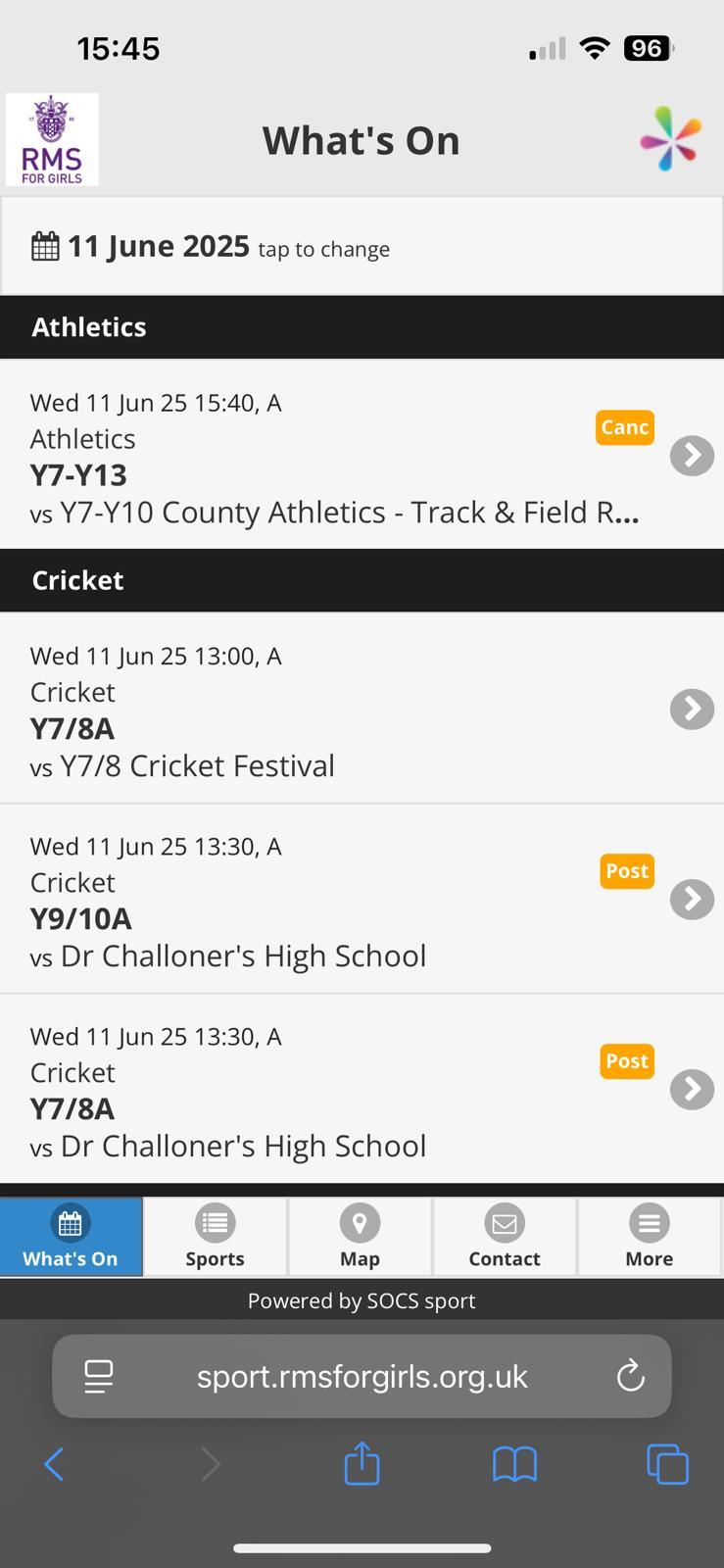Open the Y7-Y13 County Athletics fixture
The height and width of the screenshot is (1568, 724).
click(x=692, y=456)
